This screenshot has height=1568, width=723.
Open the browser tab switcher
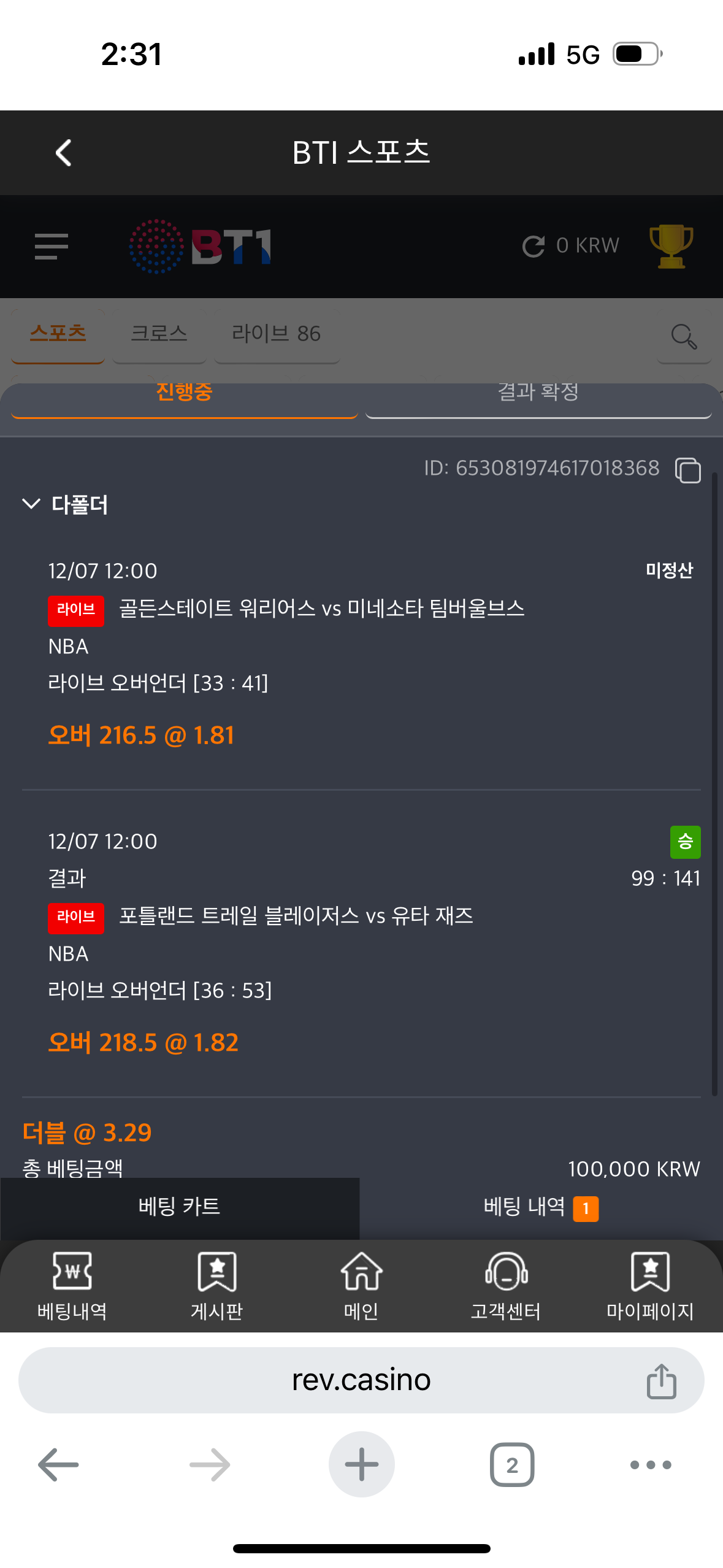coord(512,1464)
